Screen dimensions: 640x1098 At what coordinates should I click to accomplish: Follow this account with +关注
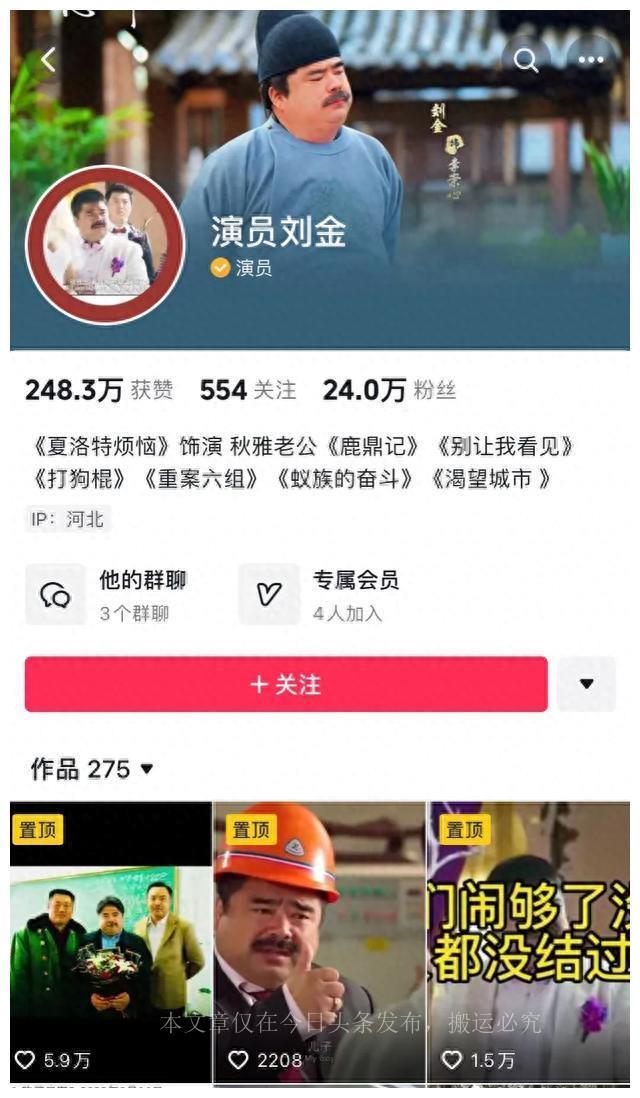286,684
